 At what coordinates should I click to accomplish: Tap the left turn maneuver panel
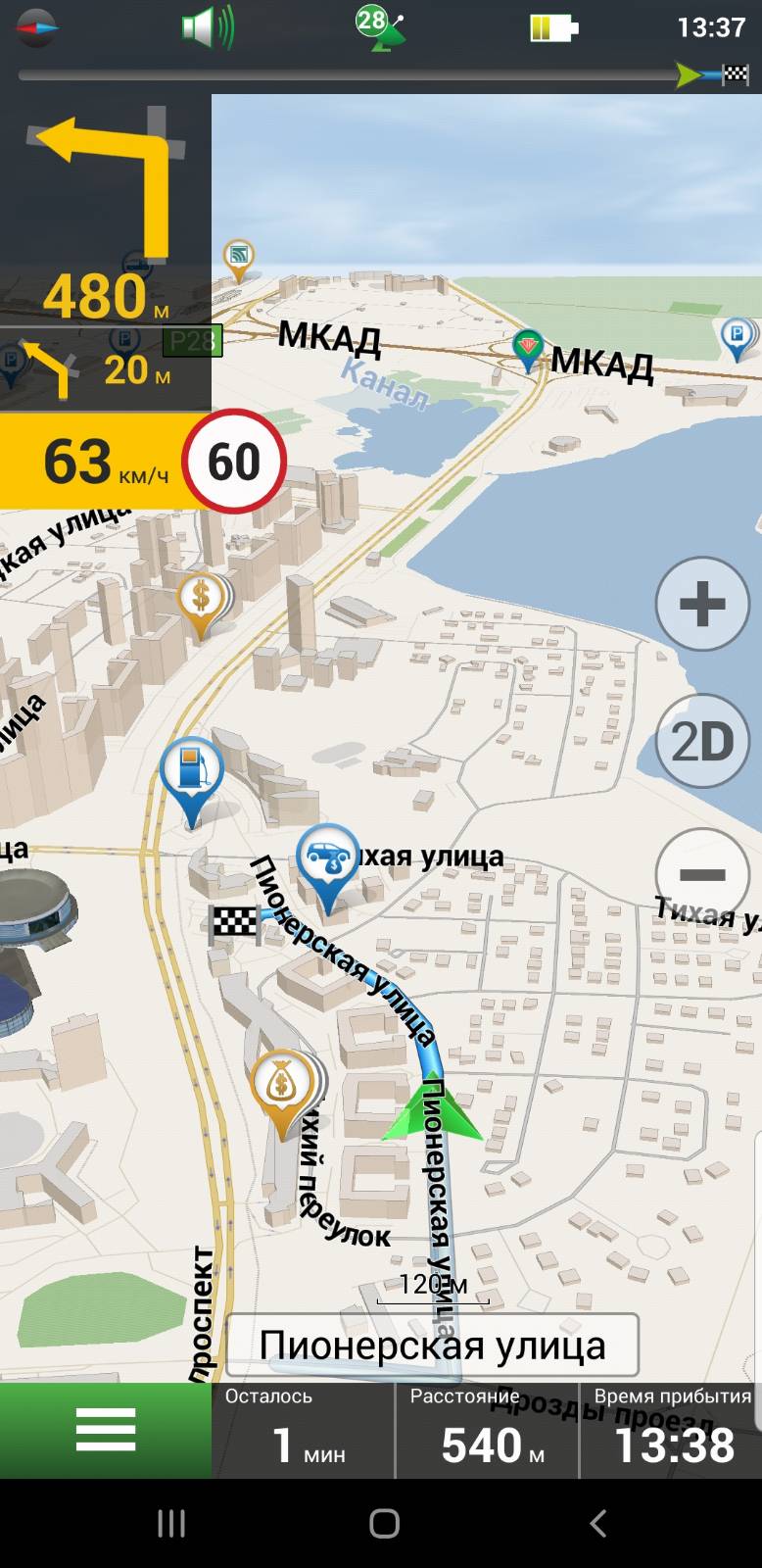pyautogui.click(x=106, y=210)
